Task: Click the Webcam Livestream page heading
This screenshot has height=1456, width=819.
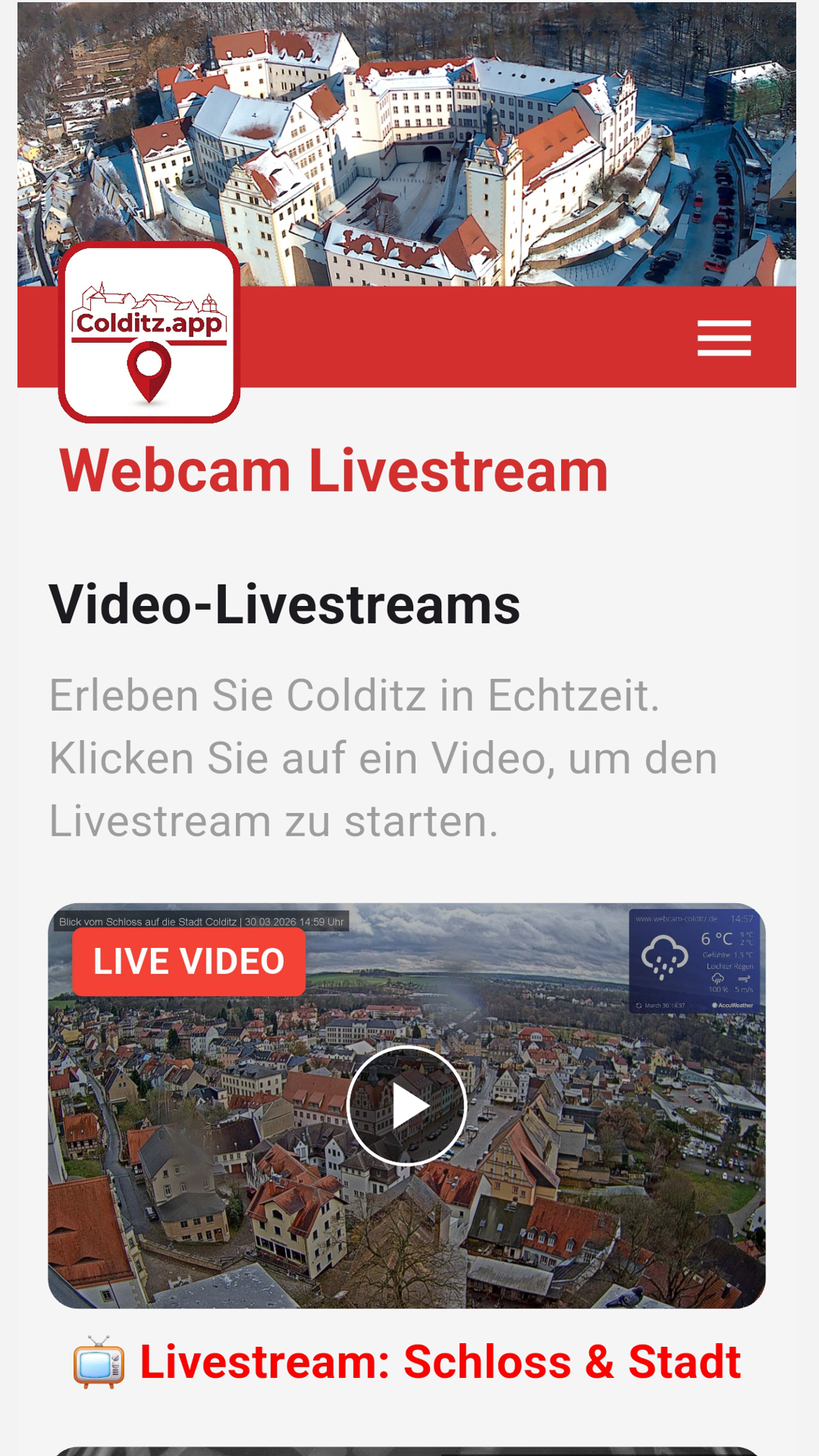Action: pyautogui.click(x=334, y=470)
